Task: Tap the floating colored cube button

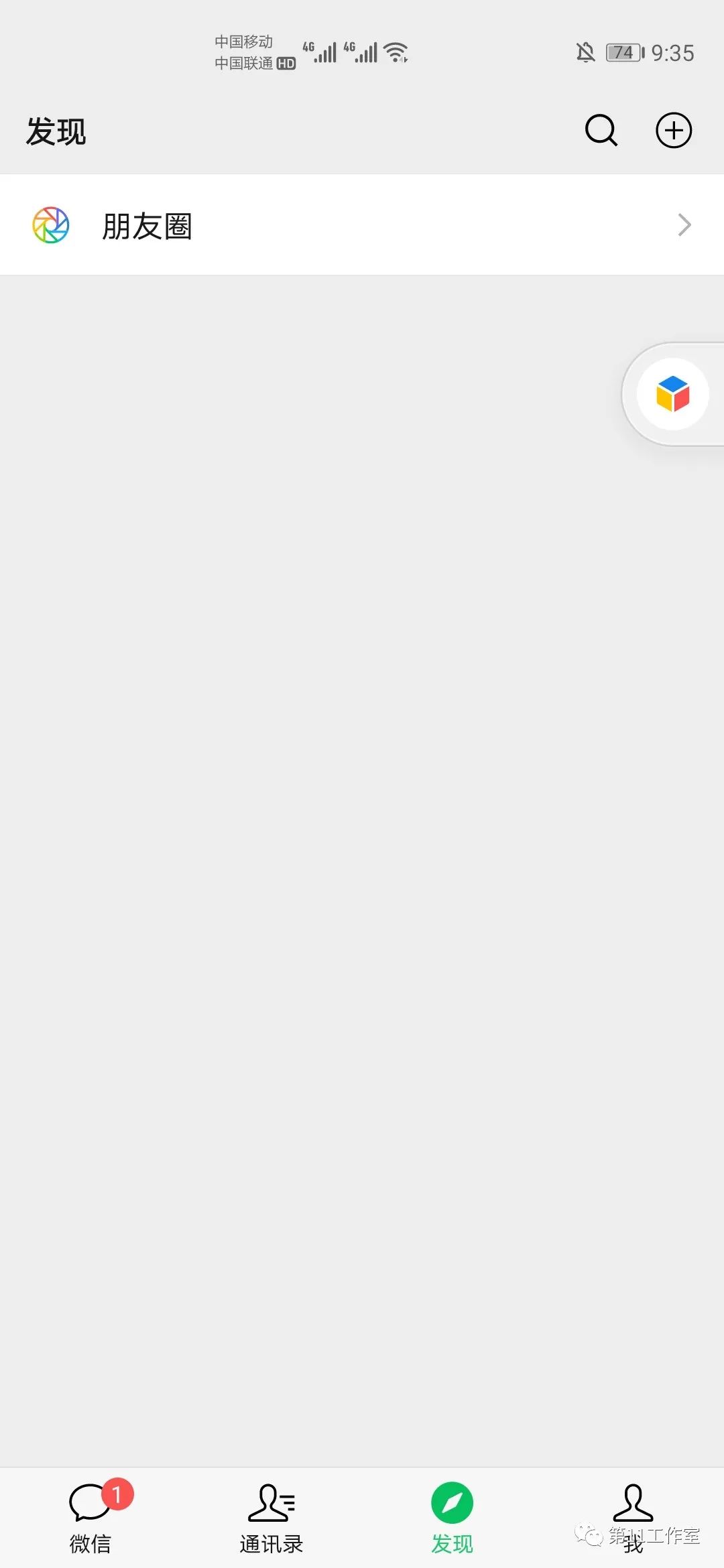Action: click(672, 394)
